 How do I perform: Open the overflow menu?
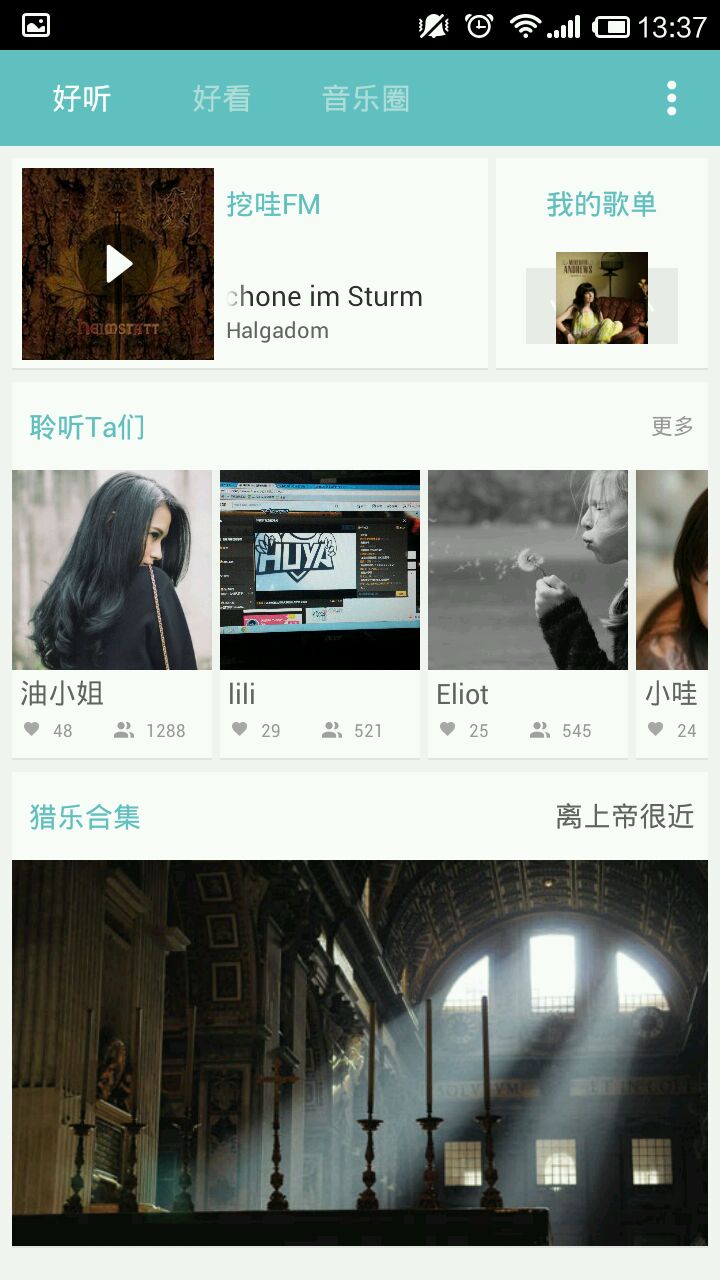(x=671, y=98)
